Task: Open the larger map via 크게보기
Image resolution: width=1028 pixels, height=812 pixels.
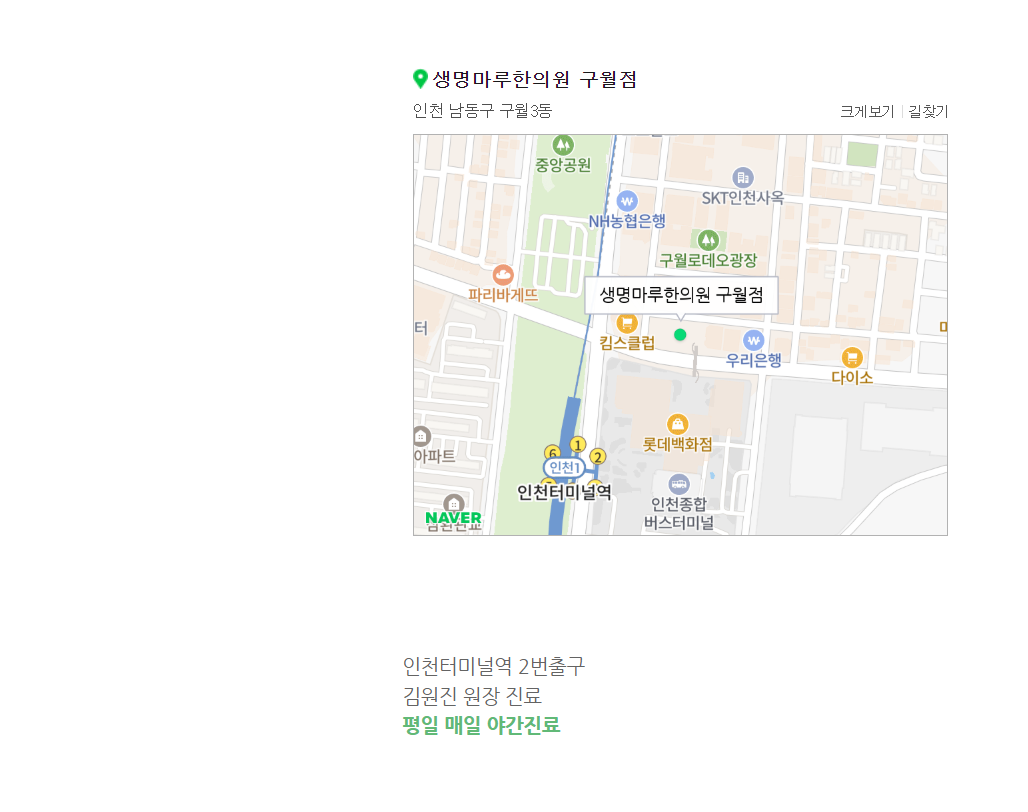Action: point(866,111)
